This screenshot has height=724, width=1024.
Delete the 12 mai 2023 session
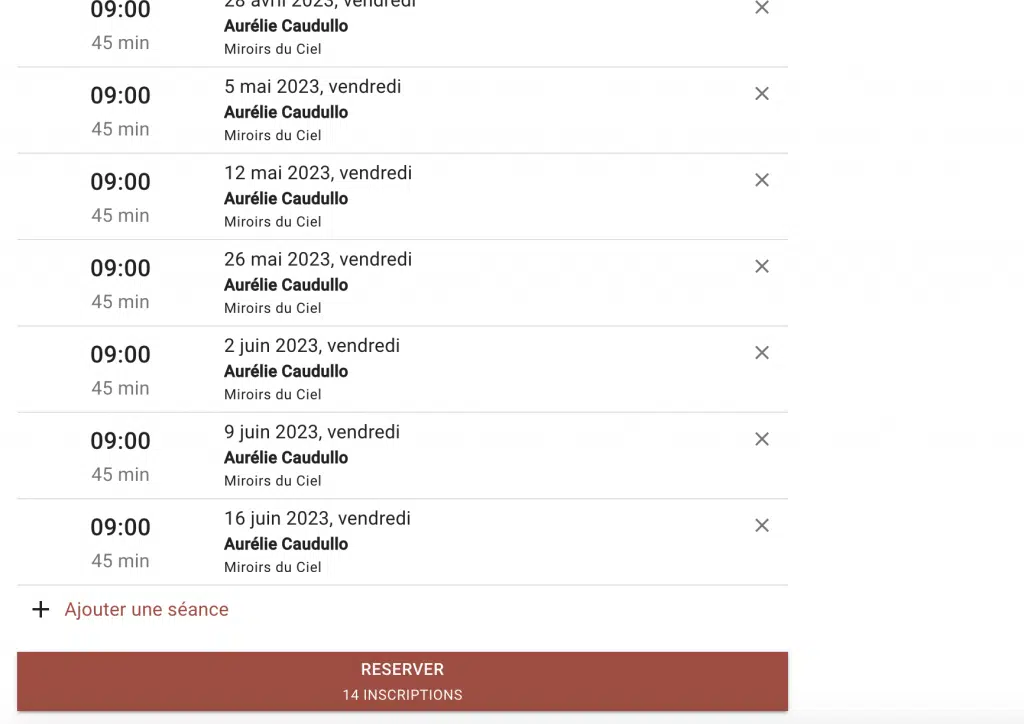pos(761,180)
